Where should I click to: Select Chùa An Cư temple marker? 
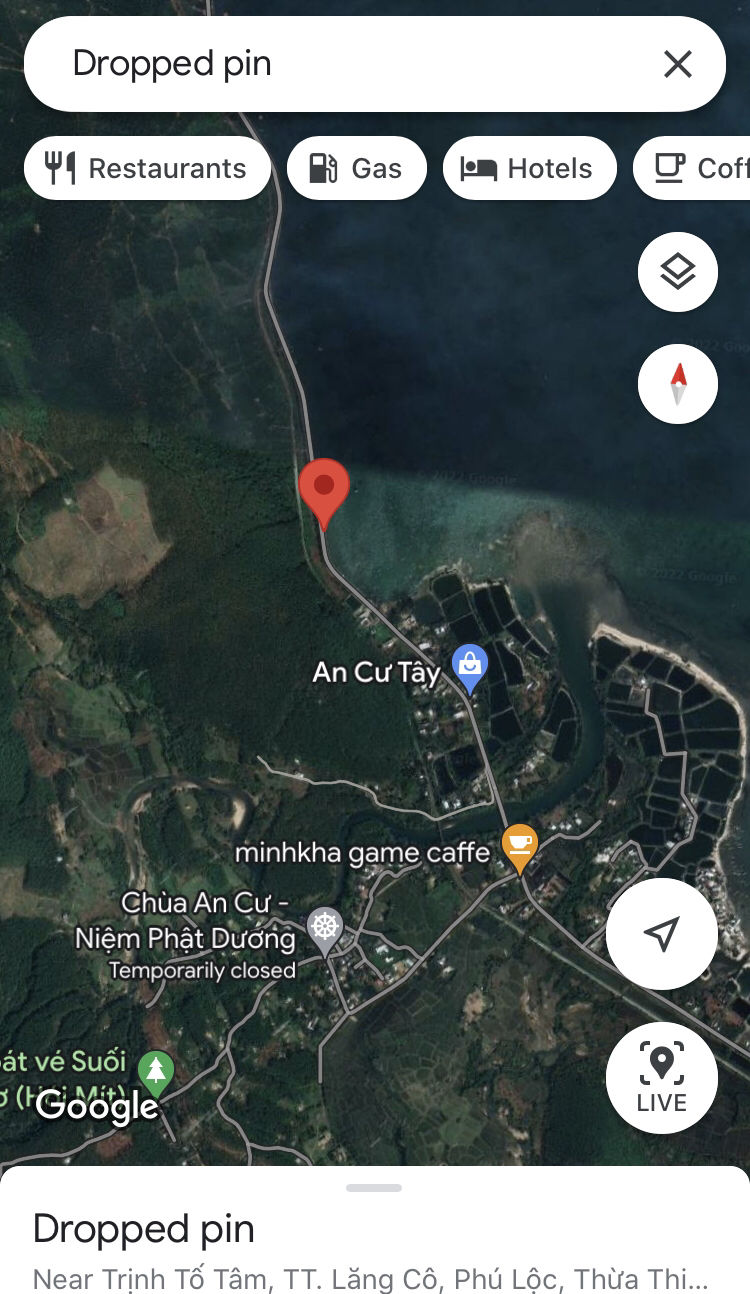(x=325, y=927)
